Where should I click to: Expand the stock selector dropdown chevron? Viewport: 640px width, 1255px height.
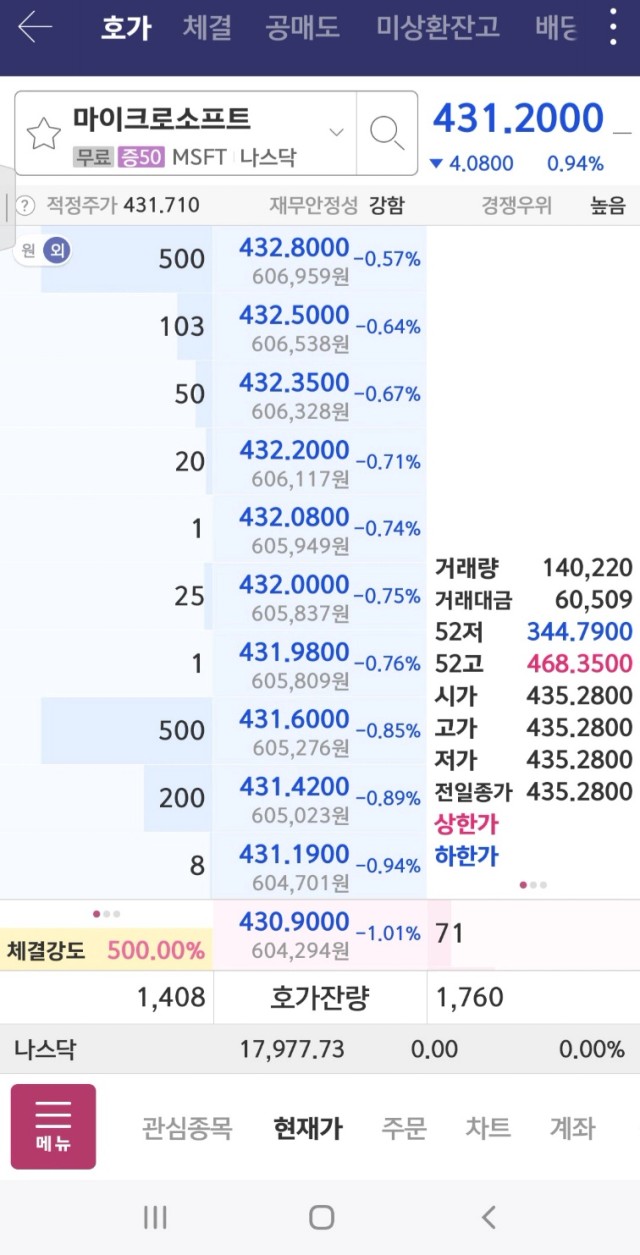(337, 132)
